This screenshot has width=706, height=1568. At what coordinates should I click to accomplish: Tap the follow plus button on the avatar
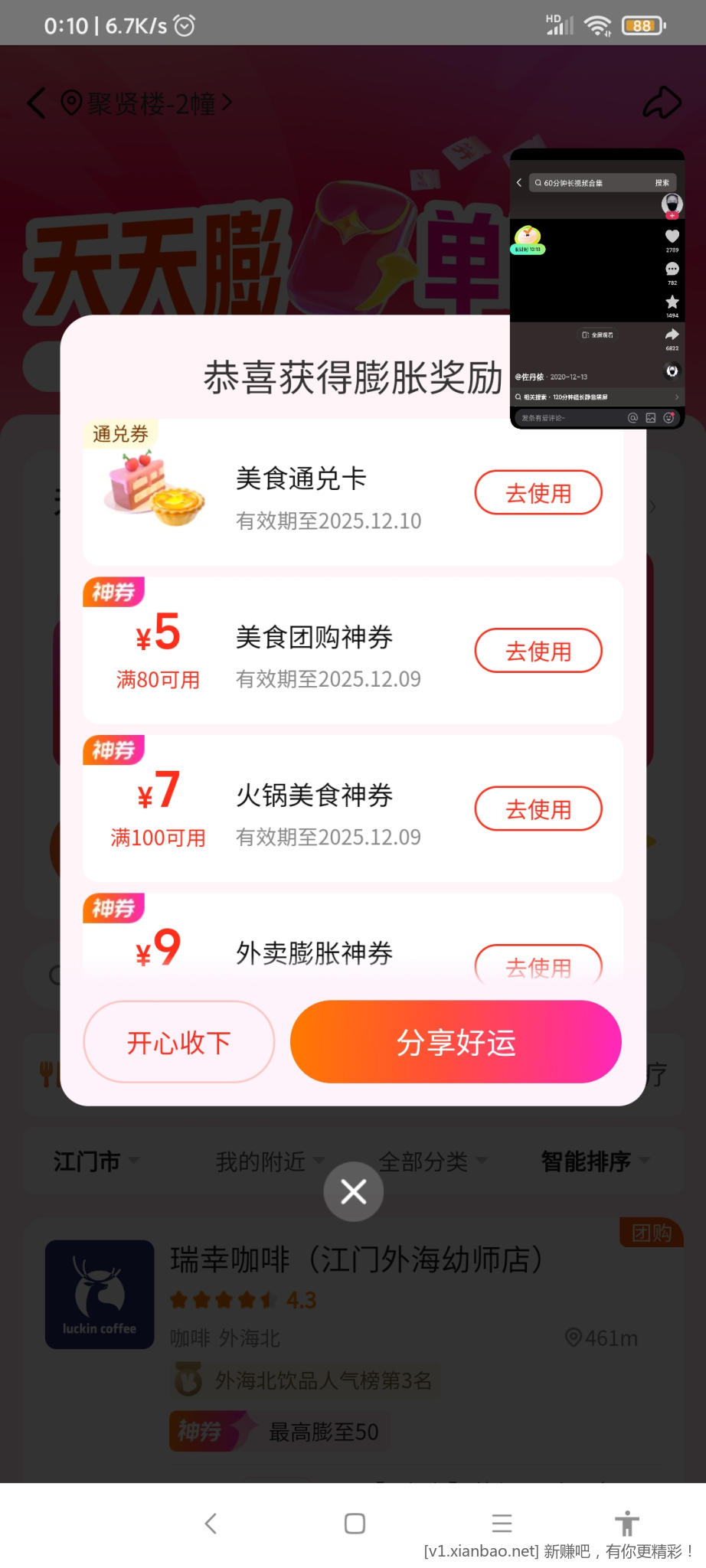pos(672,217)
